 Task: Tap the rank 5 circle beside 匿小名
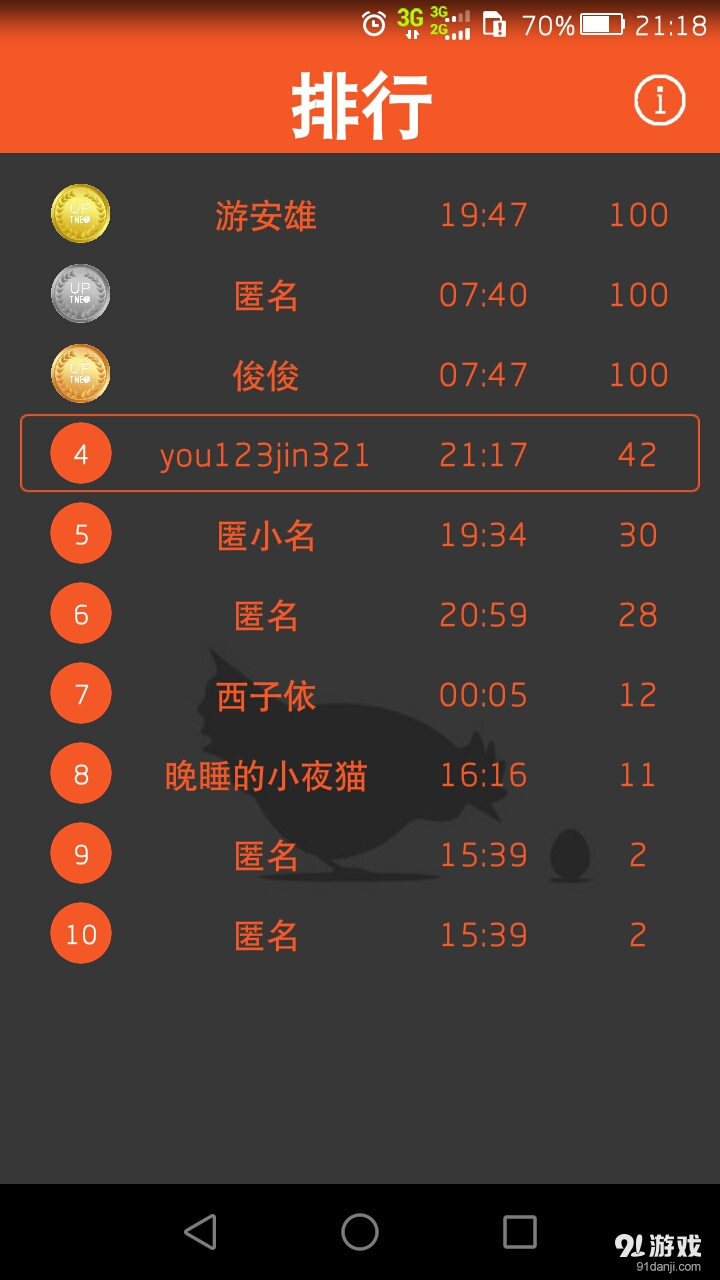(80, 533)
